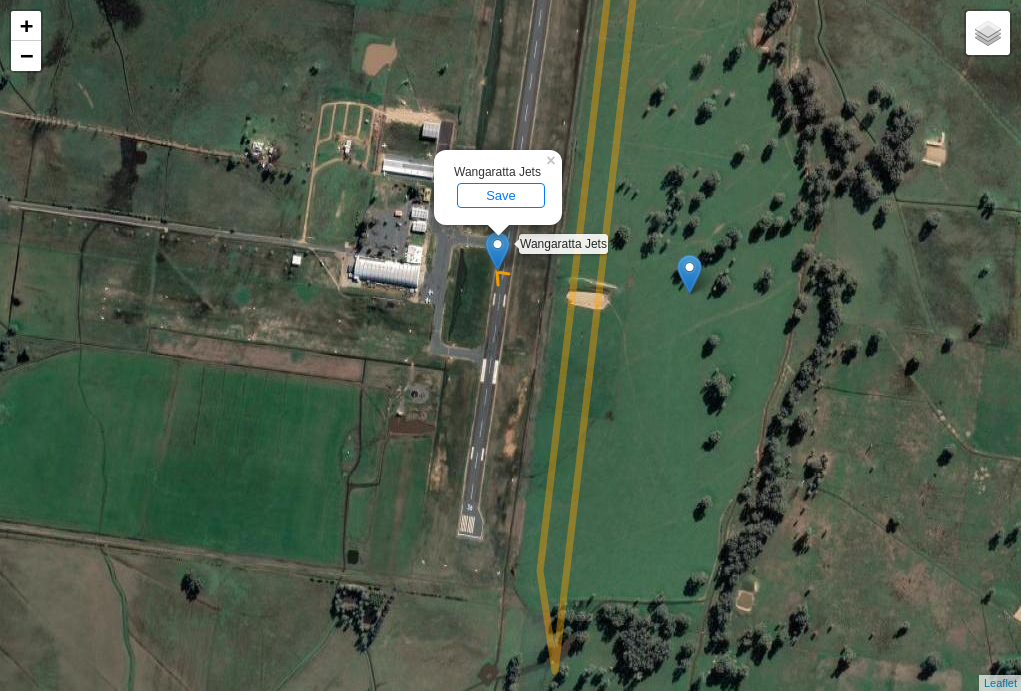Open the Leaflet attribution link

pos(999,683)
